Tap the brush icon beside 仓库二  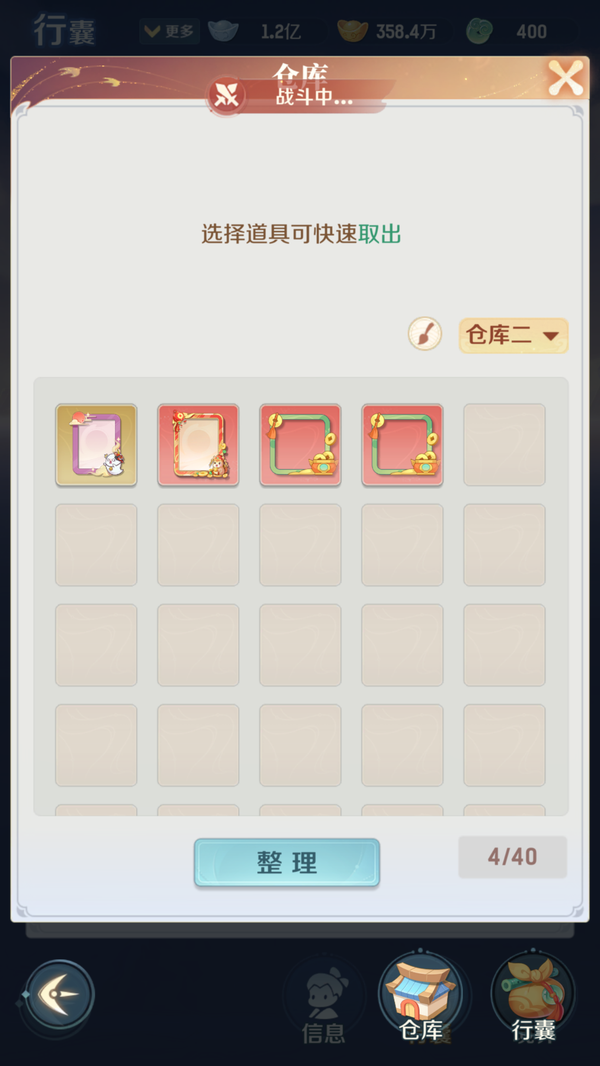(x=425, y=334)
